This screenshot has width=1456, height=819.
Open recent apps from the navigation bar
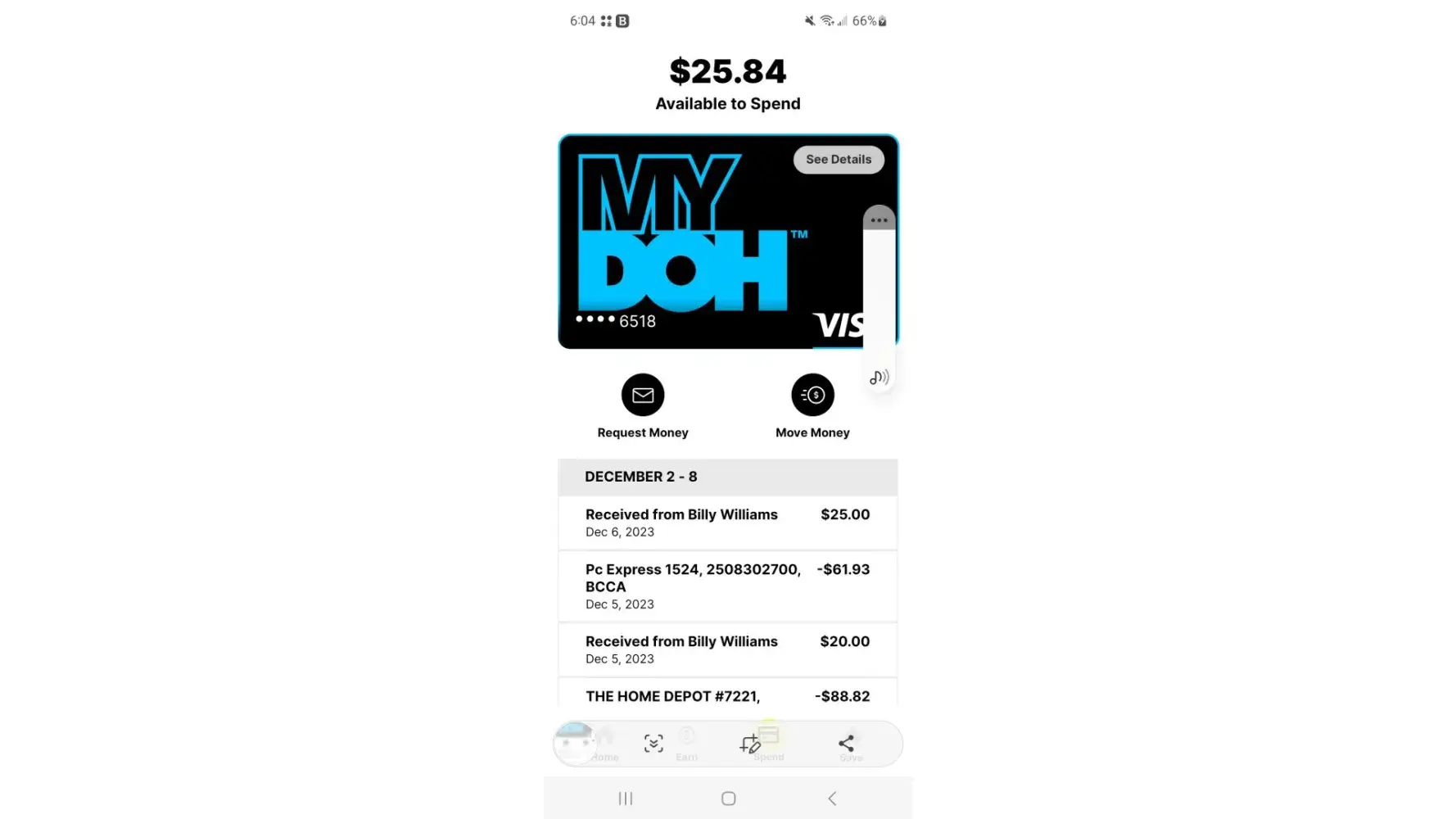pyautogui.click(x=626, y=799)
